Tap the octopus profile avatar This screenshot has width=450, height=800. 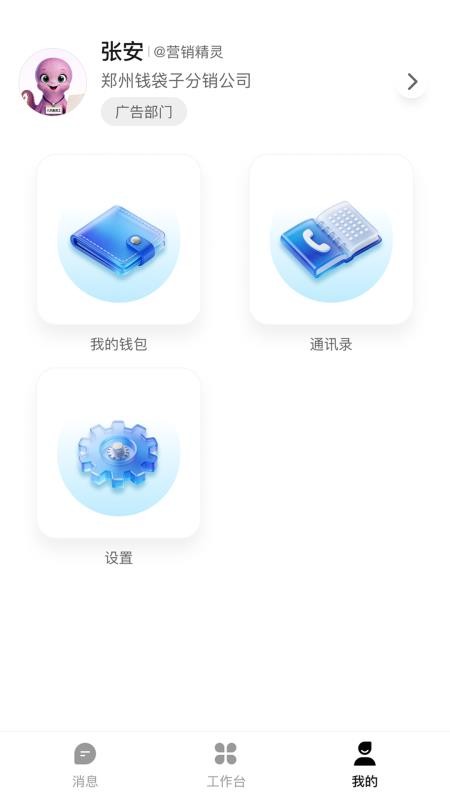(x=53, y=82)
